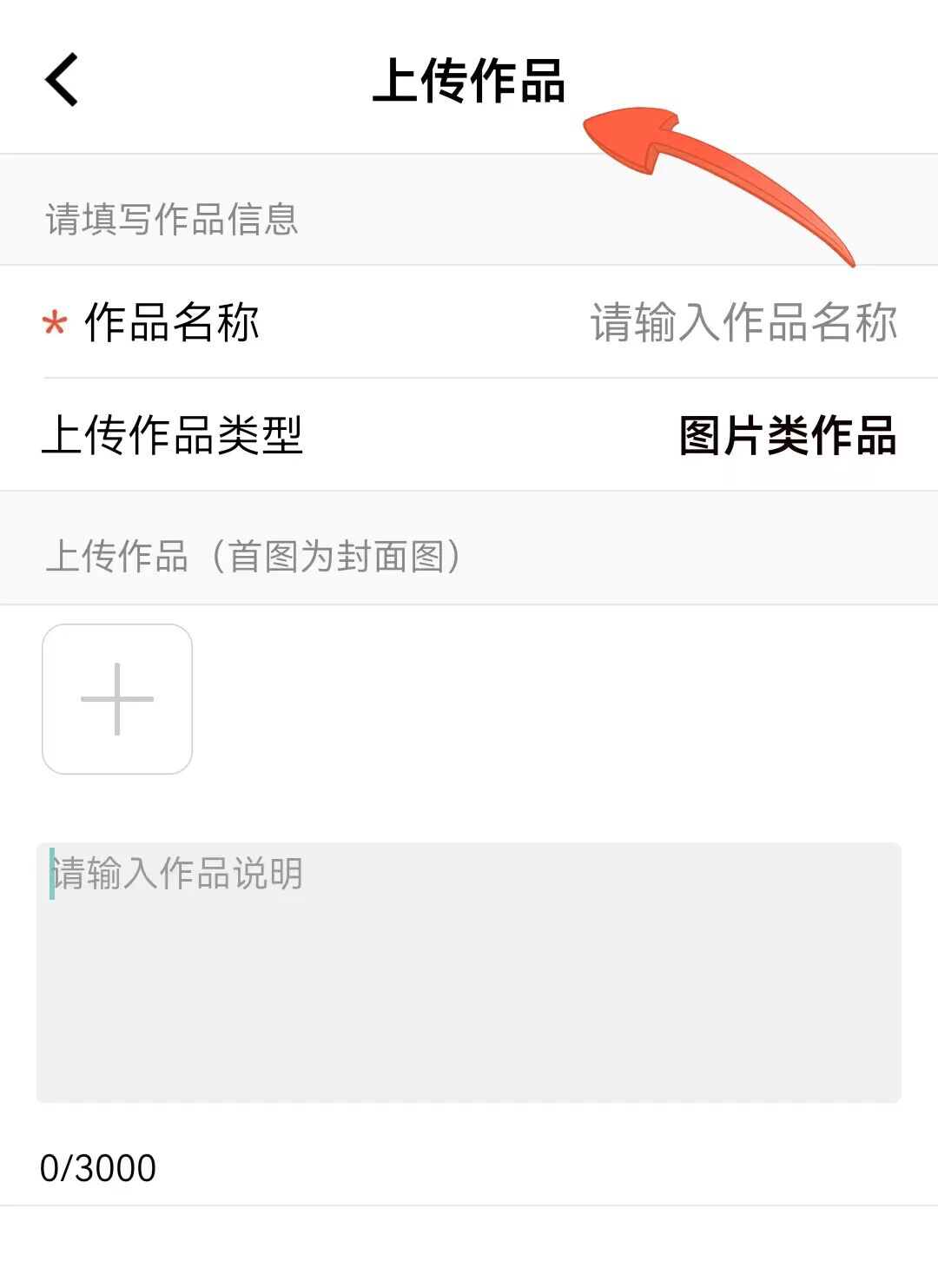Add an image with the plus tile
The height and width of the screenshot is (1288, 938).
[x=117, y=699]
